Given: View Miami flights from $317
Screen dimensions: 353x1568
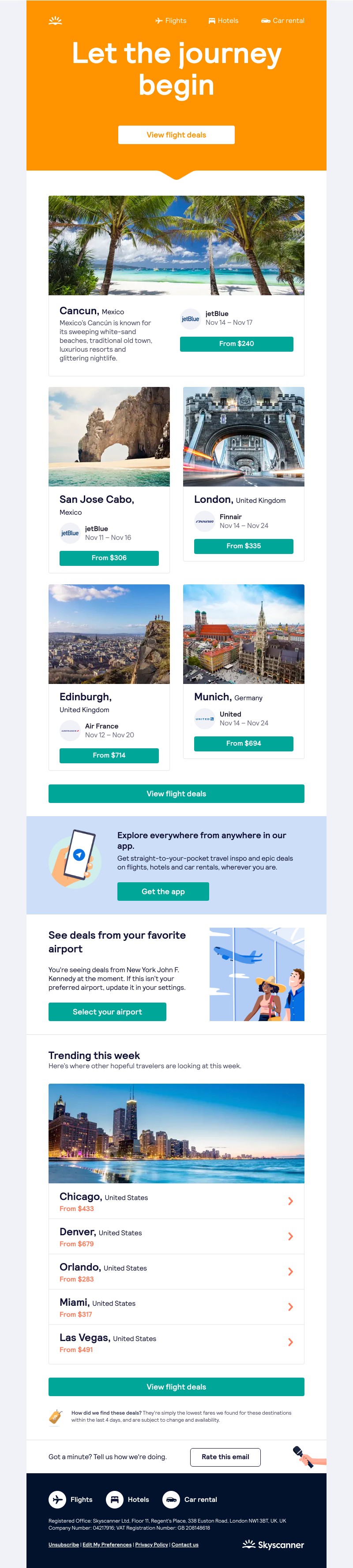Looking at the screenshot, I should (176, 1308).
